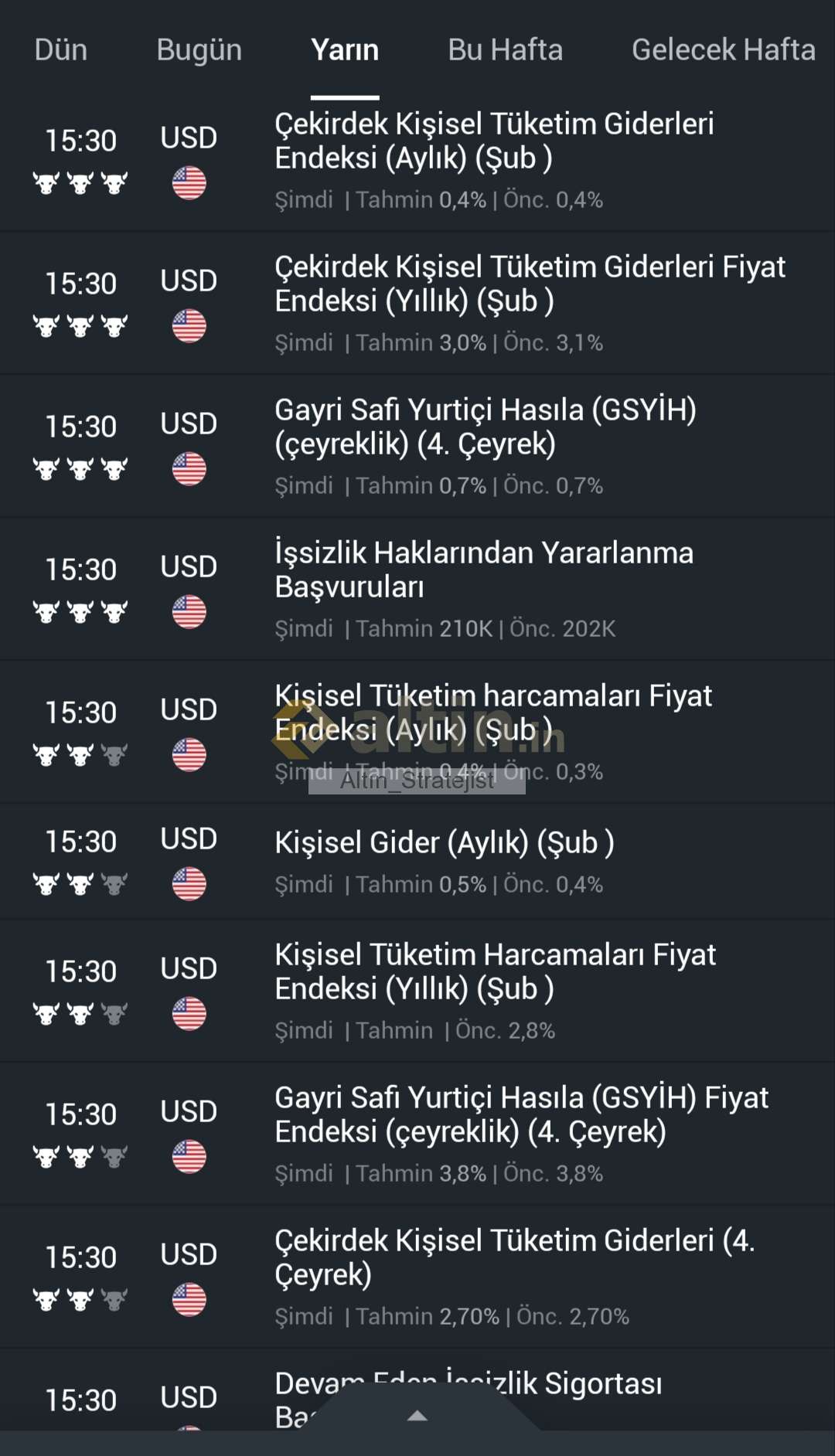Open GSYİH Fiyat Endeksi (çeyreklik) event
835x1456 pixels.
coord(522,1114)
